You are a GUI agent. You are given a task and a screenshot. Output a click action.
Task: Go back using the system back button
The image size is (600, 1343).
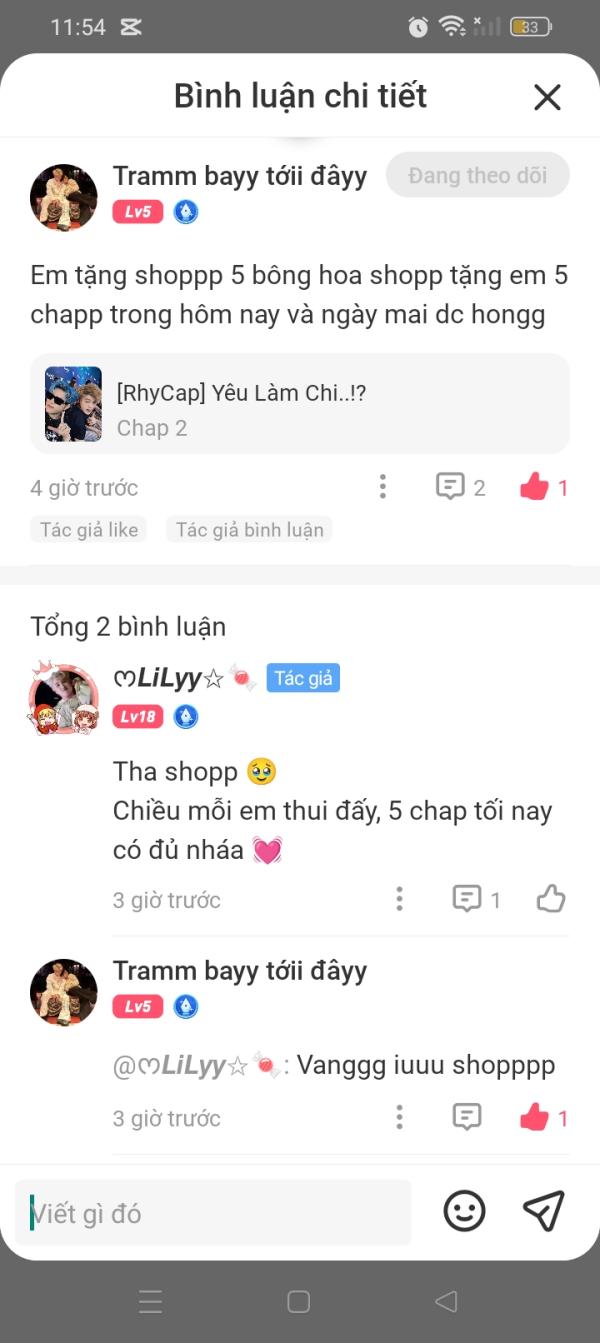click(x=446, y=1301)
